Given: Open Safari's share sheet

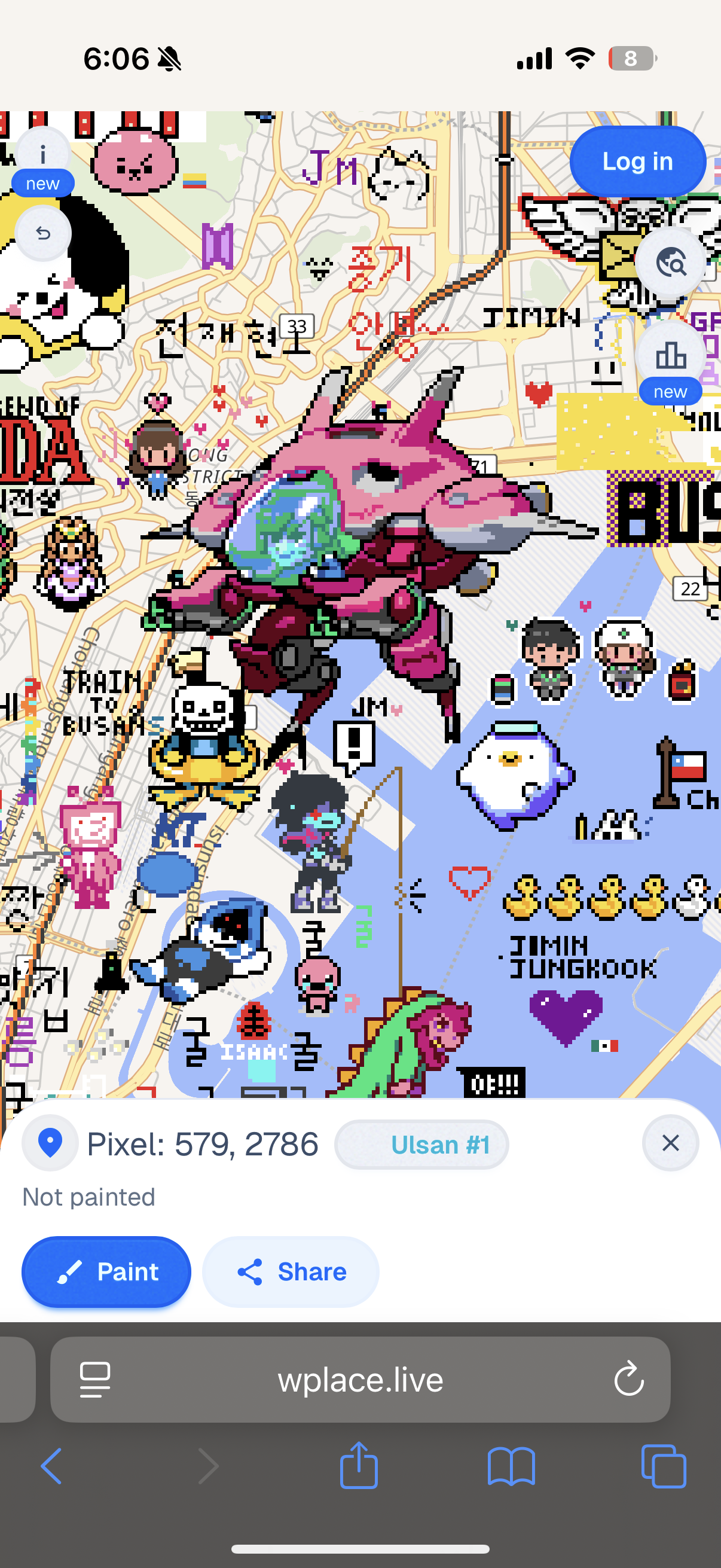Looking at the screenshot, I should coord(359,1465).
